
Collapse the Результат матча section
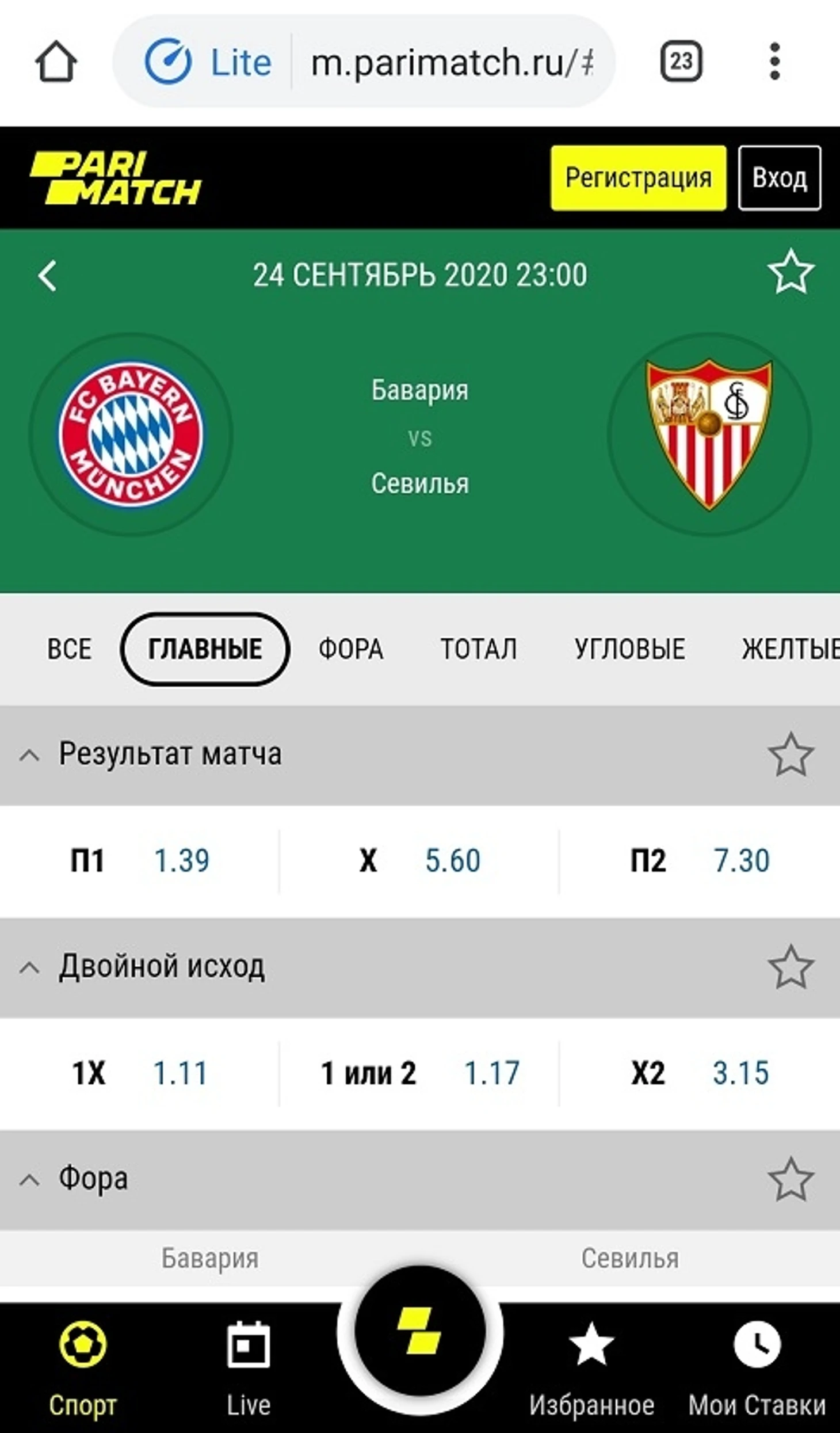pos(30,755)
